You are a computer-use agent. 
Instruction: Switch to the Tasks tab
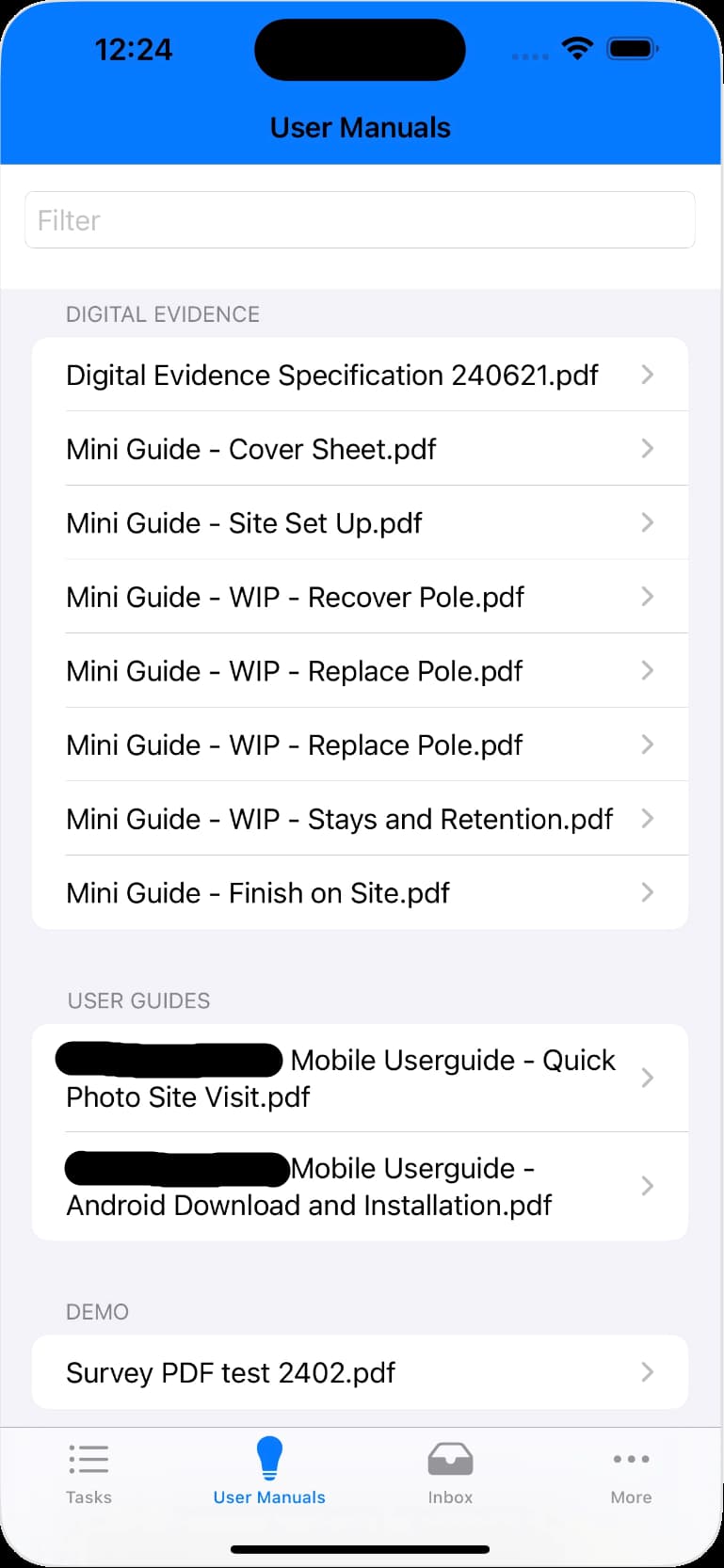click(x=88, y=1474)
